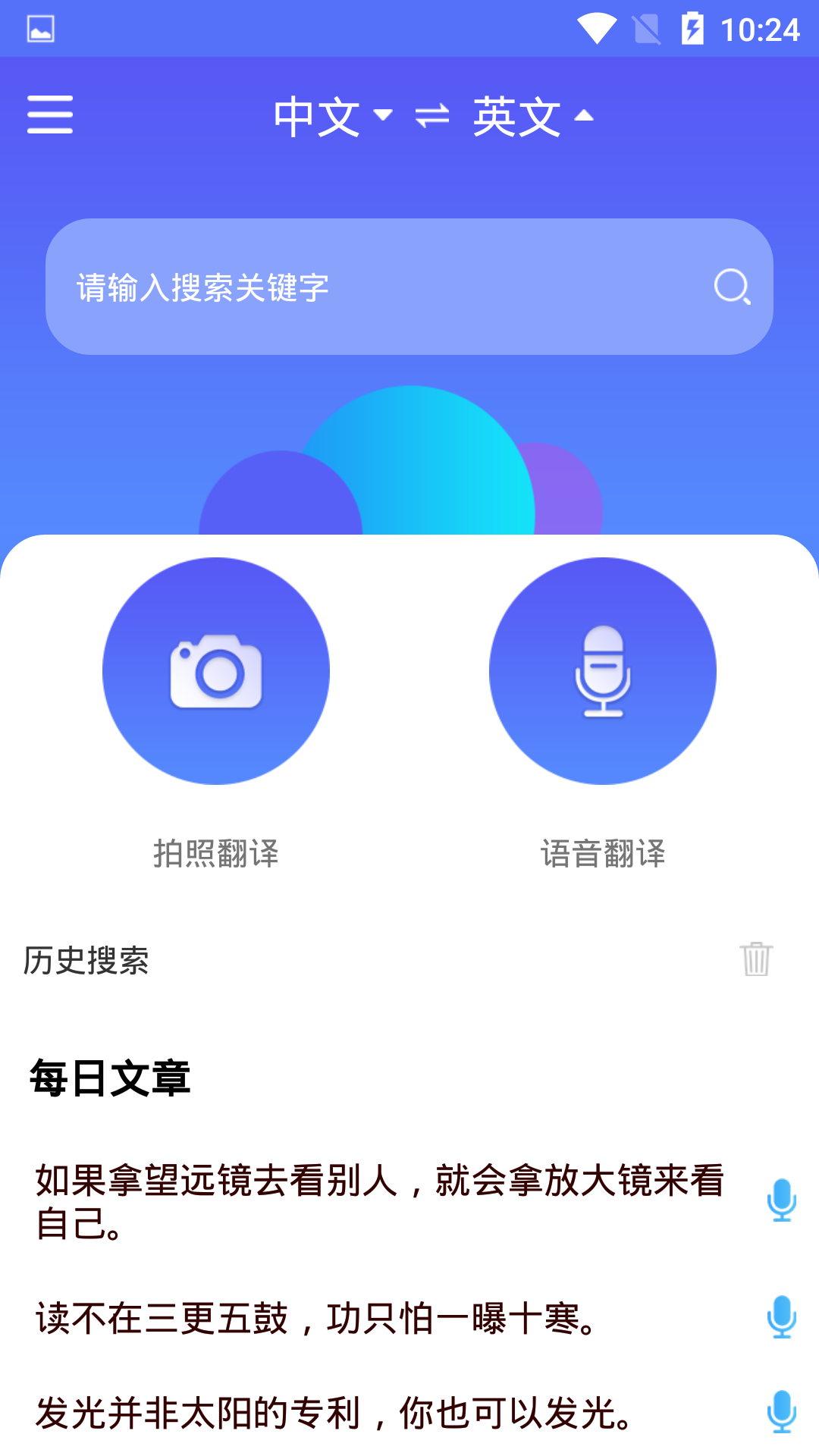Play audio for 如果拿望远镜去看别人
This screenshot has width=819, height=1456.
click(781, 1200)
